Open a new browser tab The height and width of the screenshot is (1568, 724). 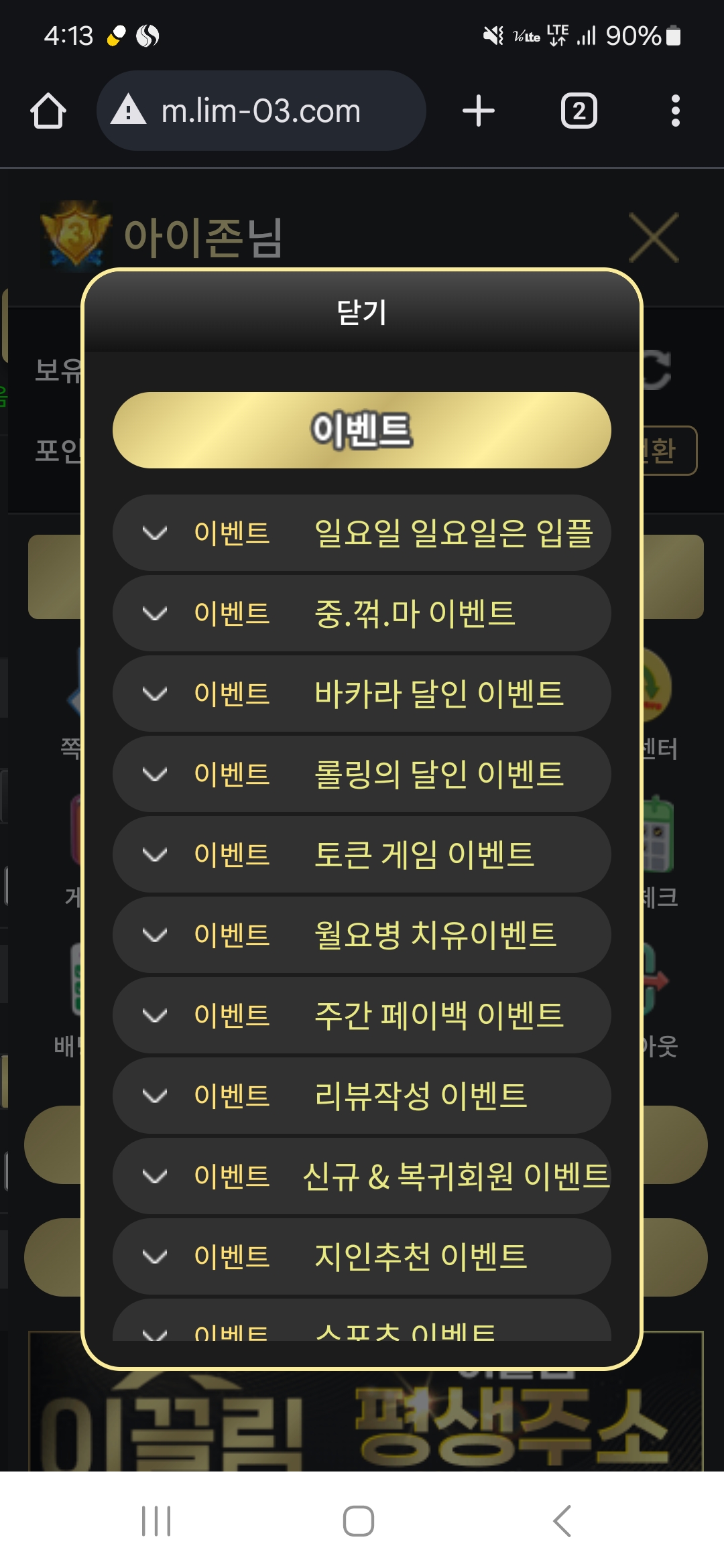point(479,111)
